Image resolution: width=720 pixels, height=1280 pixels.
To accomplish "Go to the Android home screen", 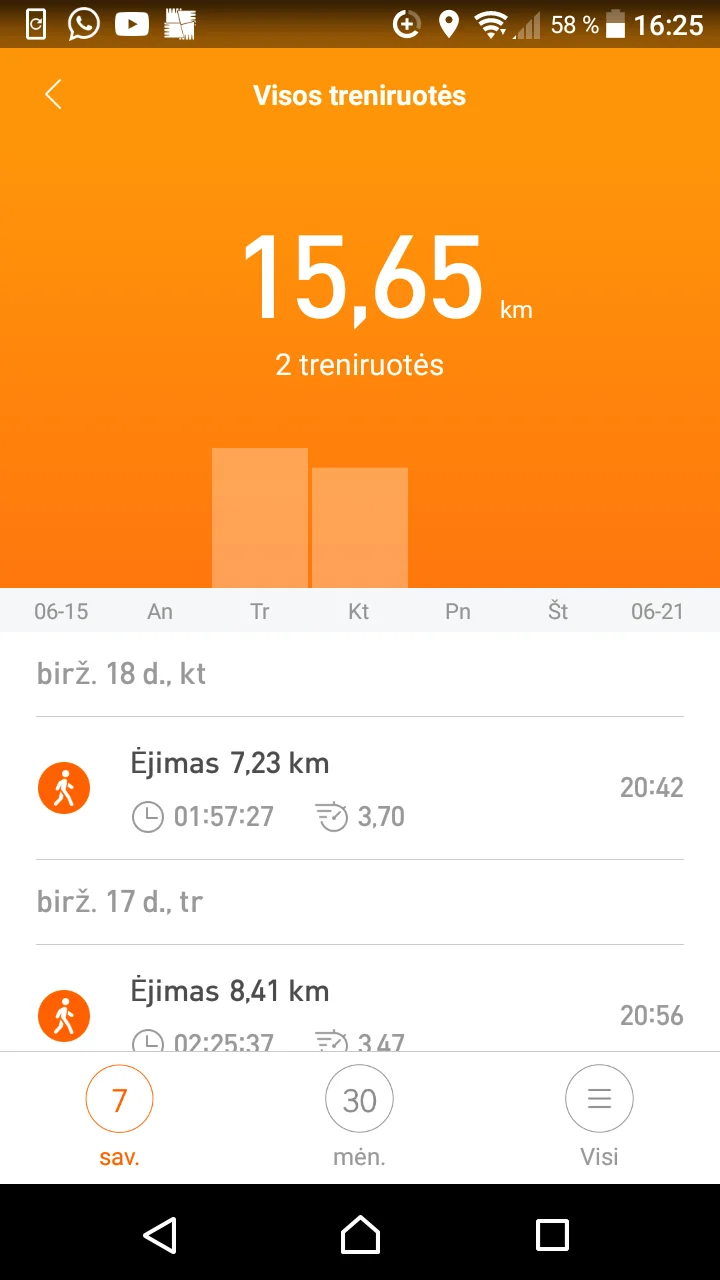I will pos(360,1234).
